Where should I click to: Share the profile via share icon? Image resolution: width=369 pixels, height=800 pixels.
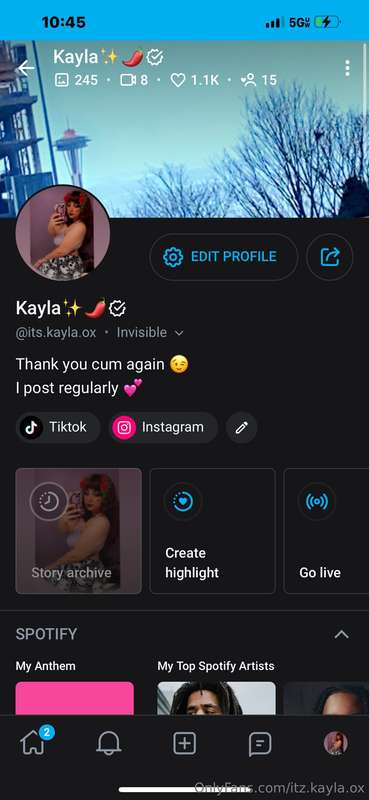point(330,257)
